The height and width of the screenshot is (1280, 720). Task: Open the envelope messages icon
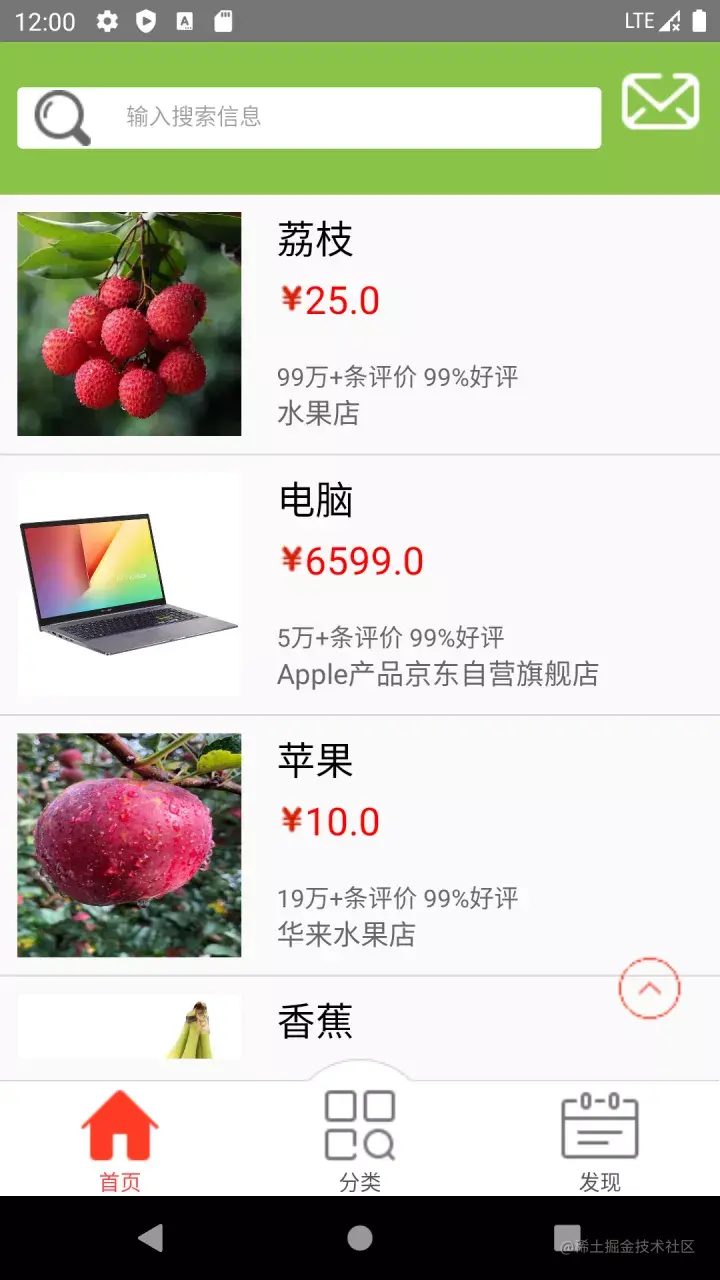(660, 102)
